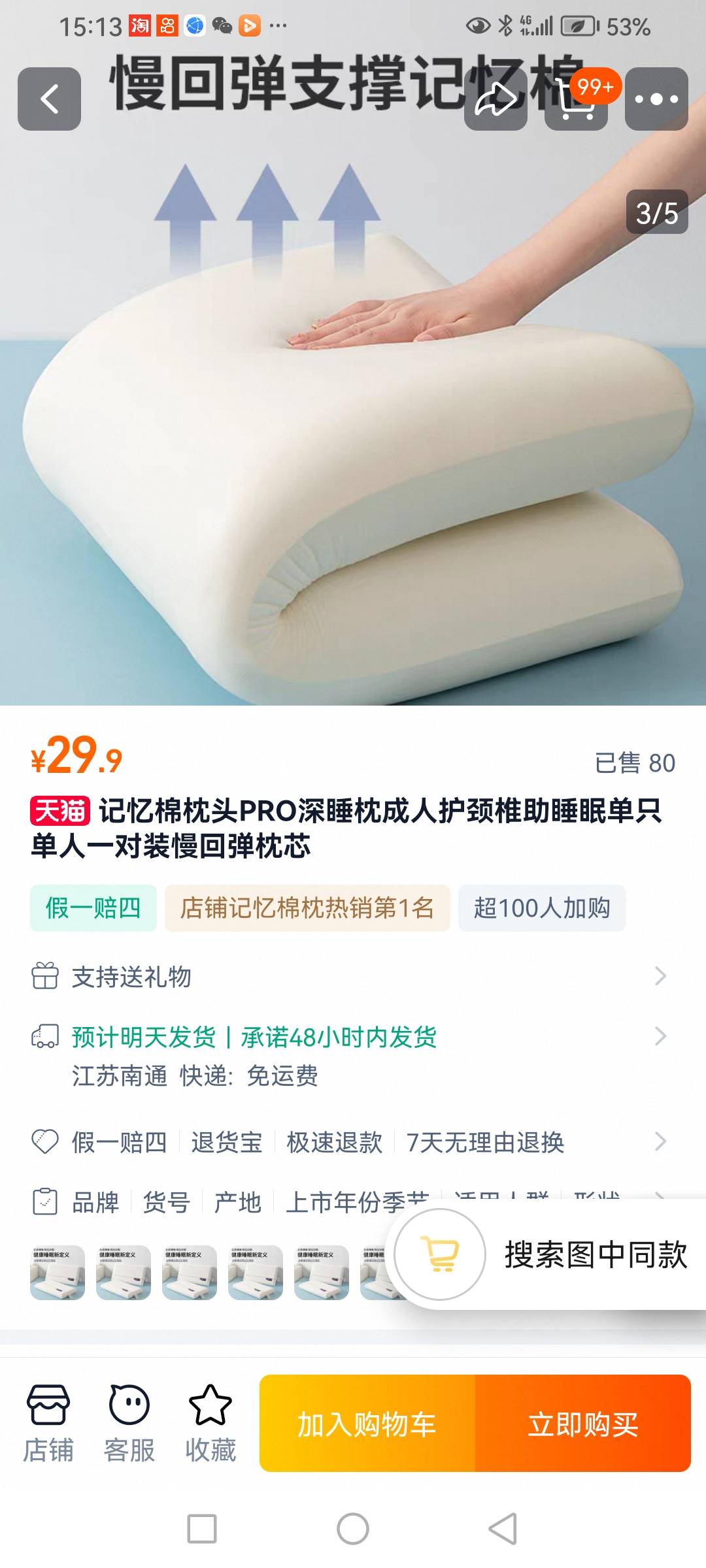Open the 假一赔四 service guarantees row

click(x=353, y=1142)
